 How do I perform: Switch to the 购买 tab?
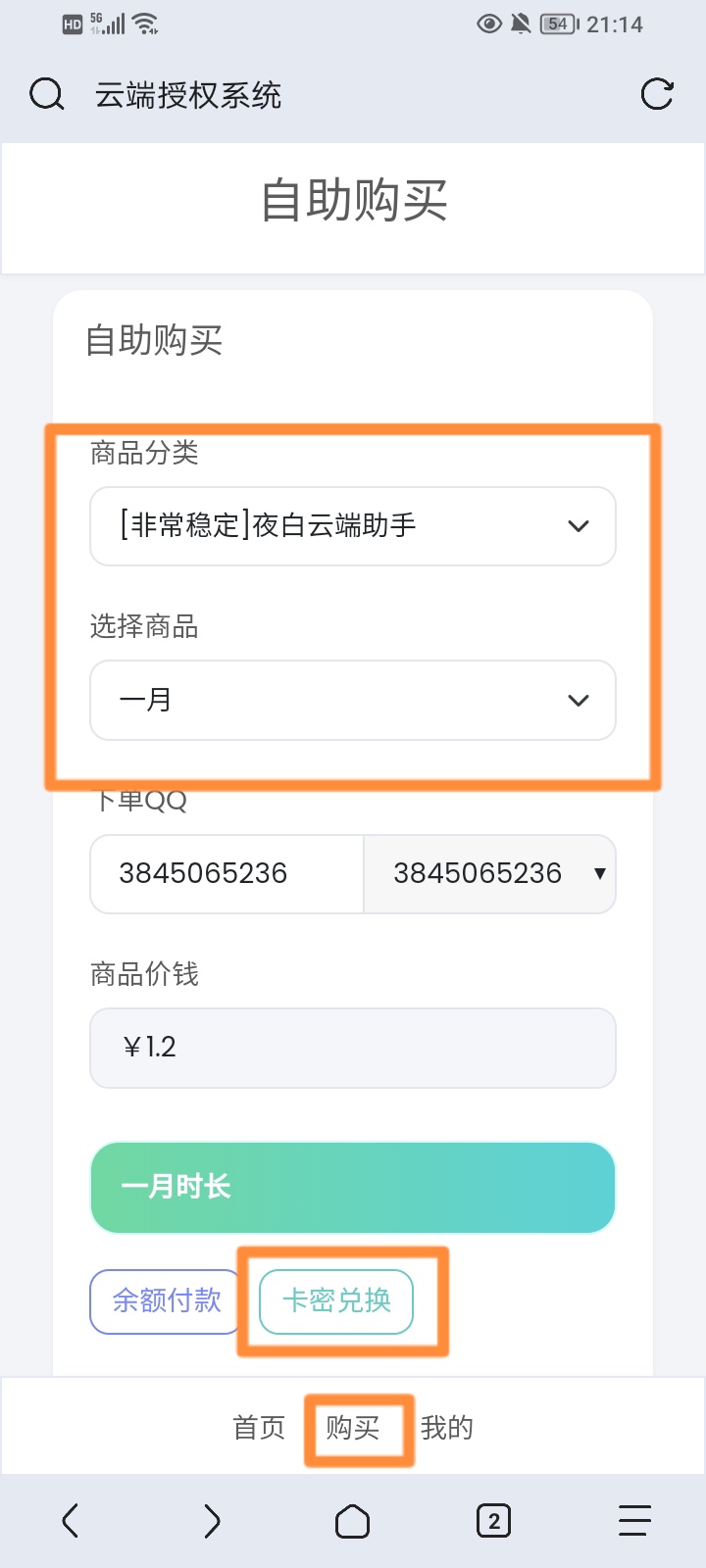tap(353, 1428)
